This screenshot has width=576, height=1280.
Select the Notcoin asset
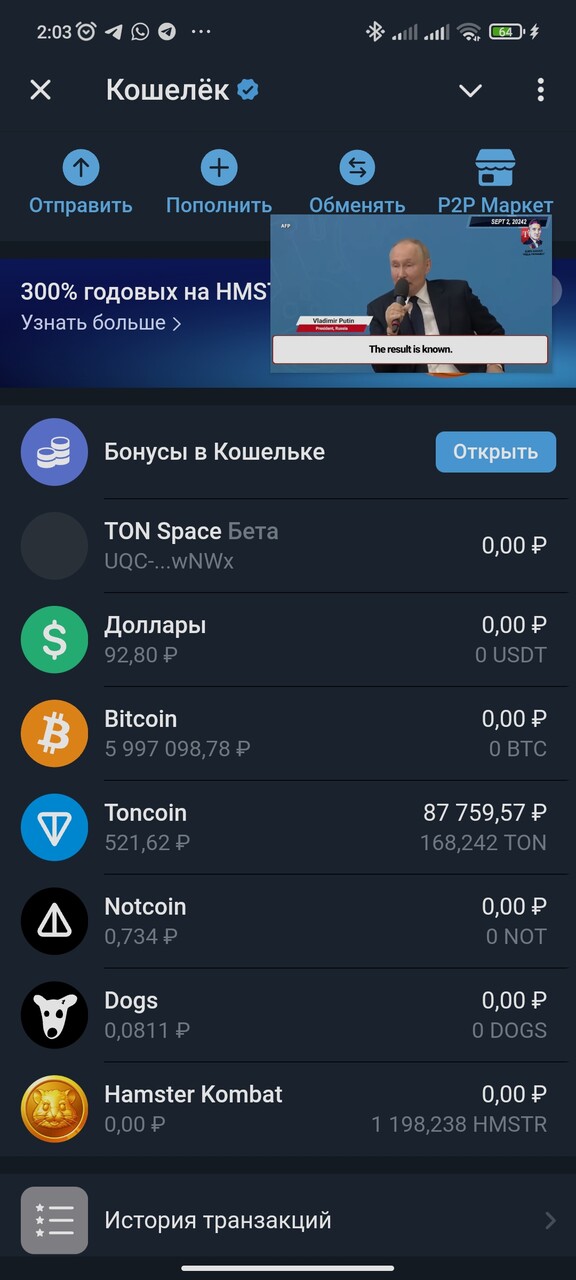pos(288,922)
